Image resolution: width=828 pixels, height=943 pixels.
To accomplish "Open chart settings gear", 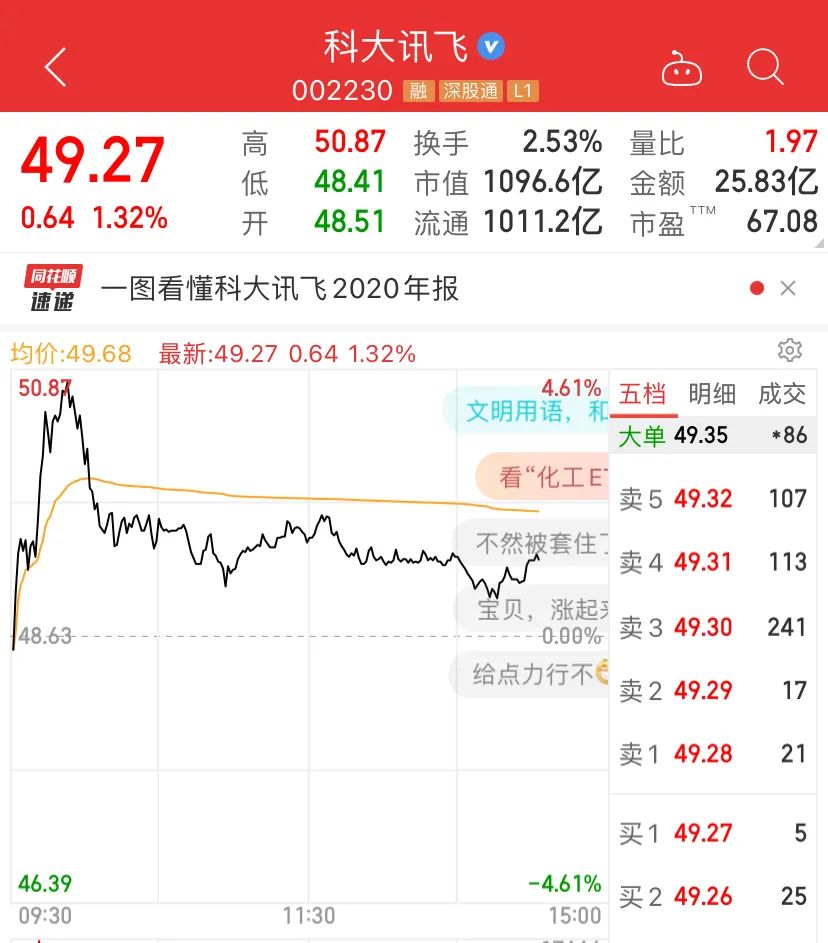I will [790, 350].
